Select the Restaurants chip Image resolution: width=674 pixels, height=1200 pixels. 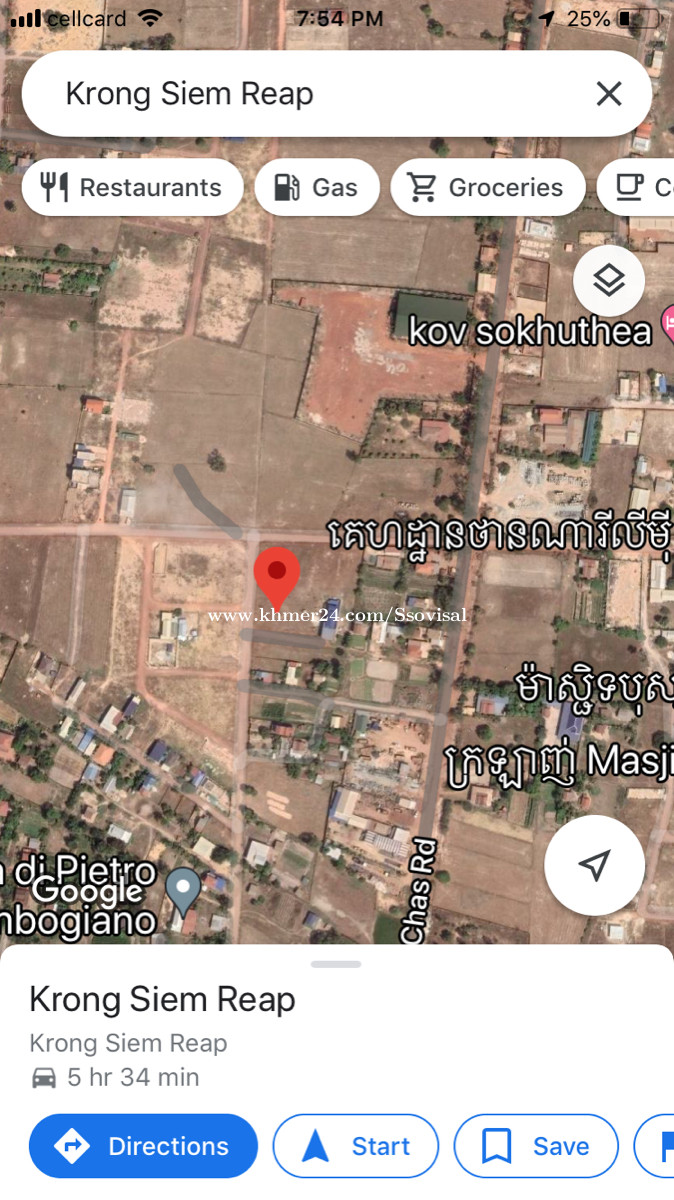pos(132,188)
